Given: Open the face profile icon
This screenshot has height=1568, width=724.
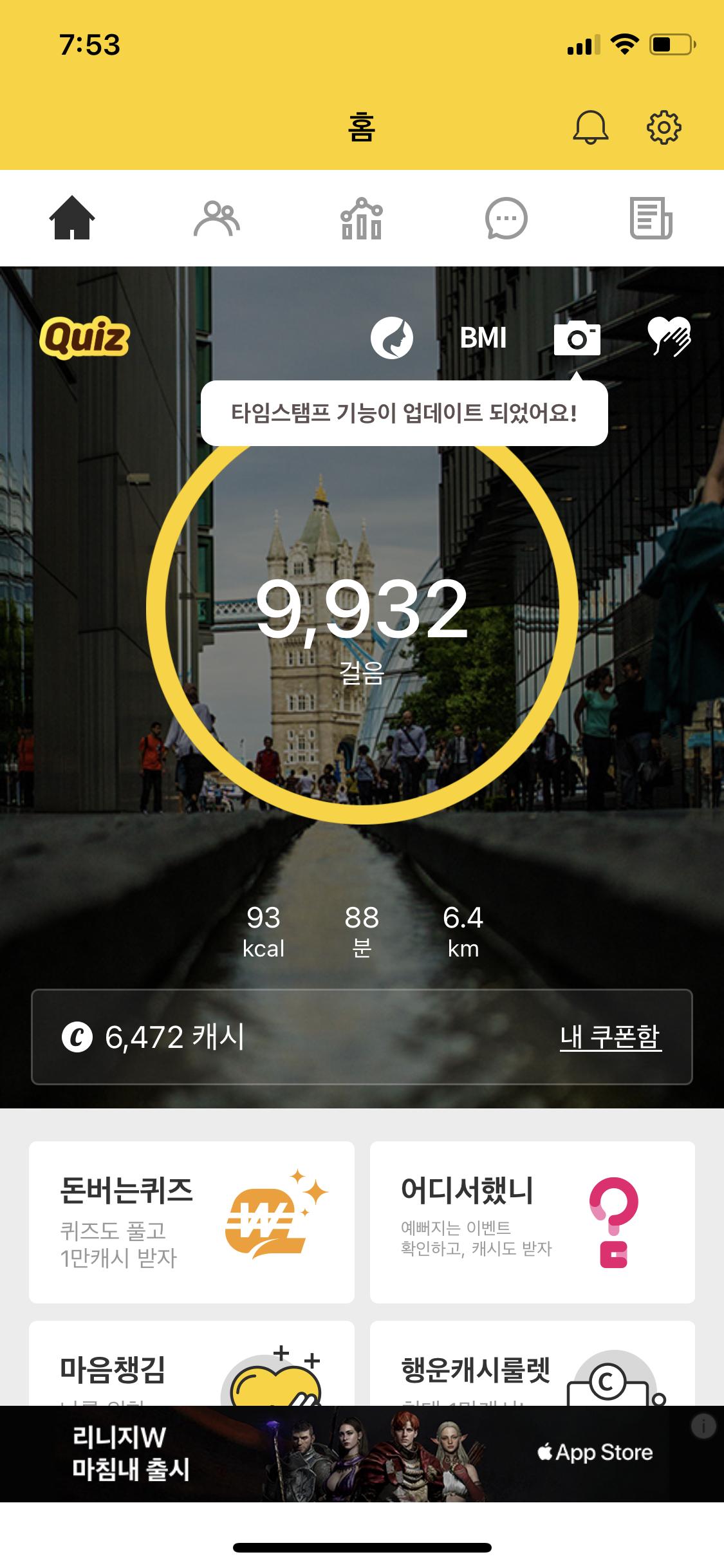Looking at the screenshot, I should pos(391,338).
